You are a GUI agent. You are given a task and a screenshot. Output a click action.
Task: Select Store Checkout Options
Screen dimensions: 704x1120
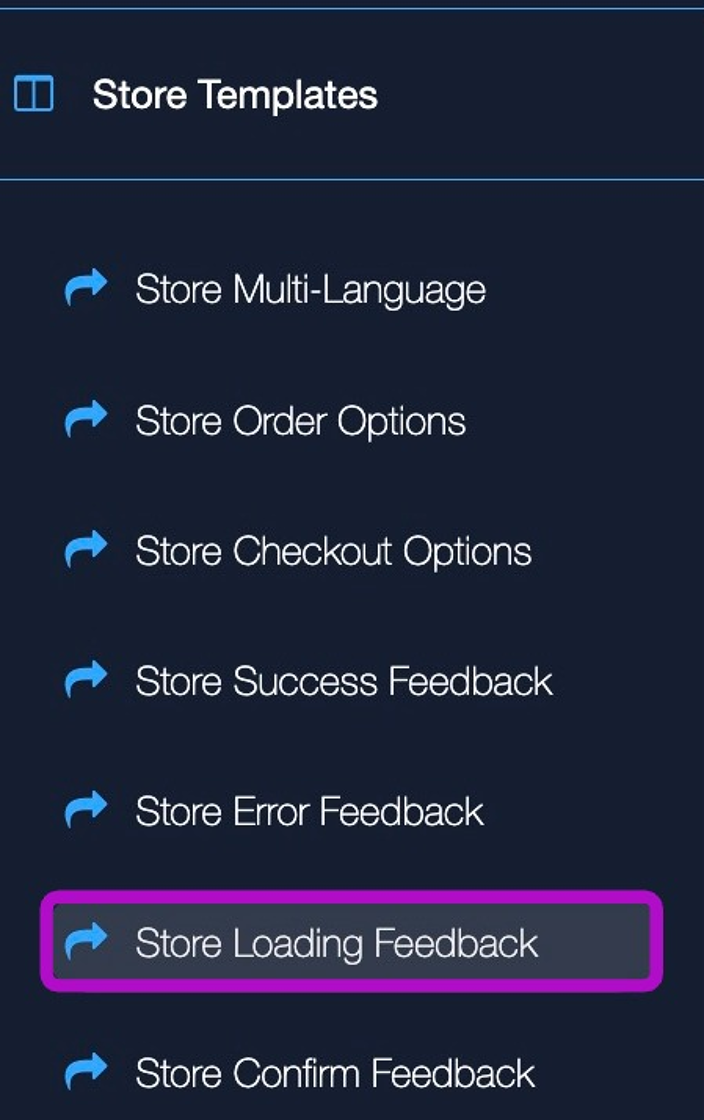[332, 551]
